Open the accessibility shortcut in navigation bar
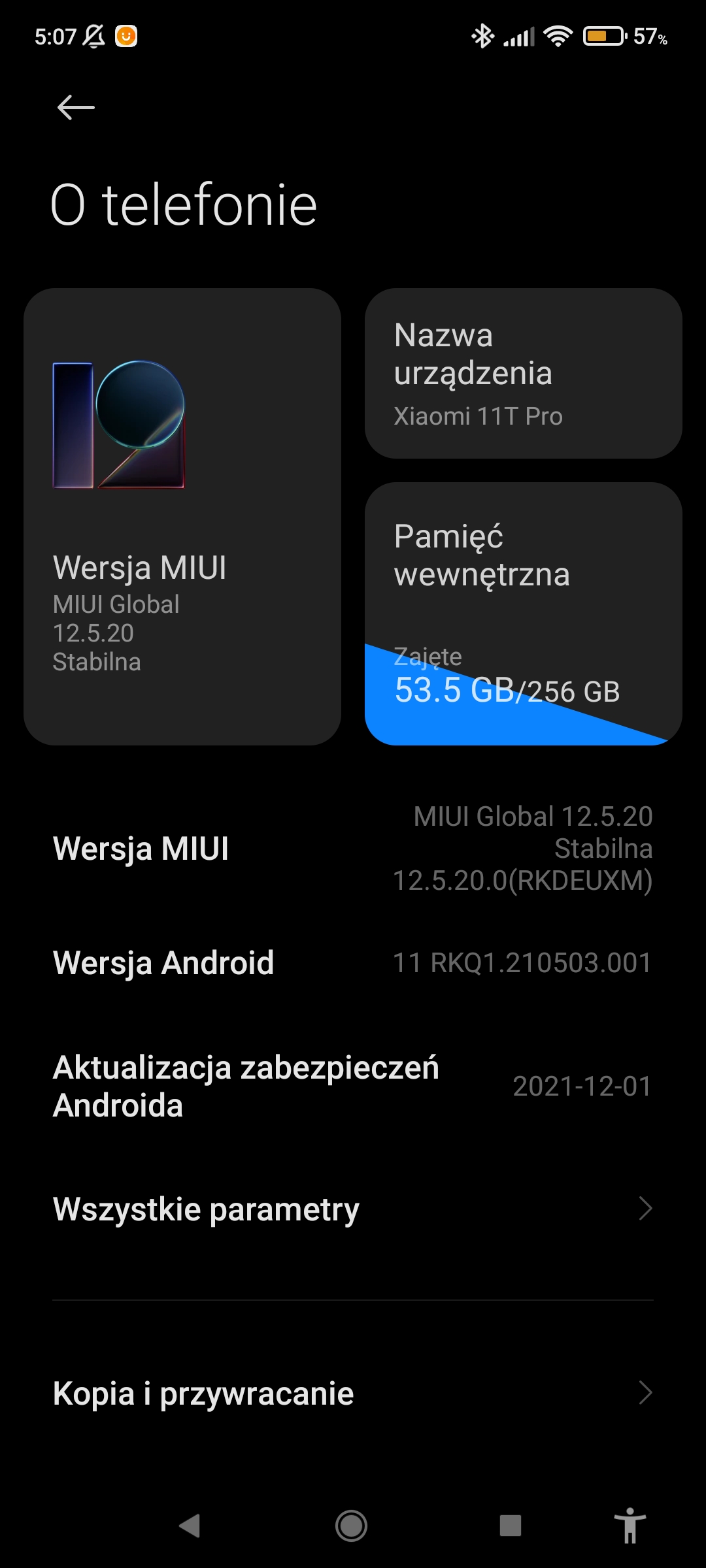Viewport: 706px width, 1568px height. (630, 1526)
